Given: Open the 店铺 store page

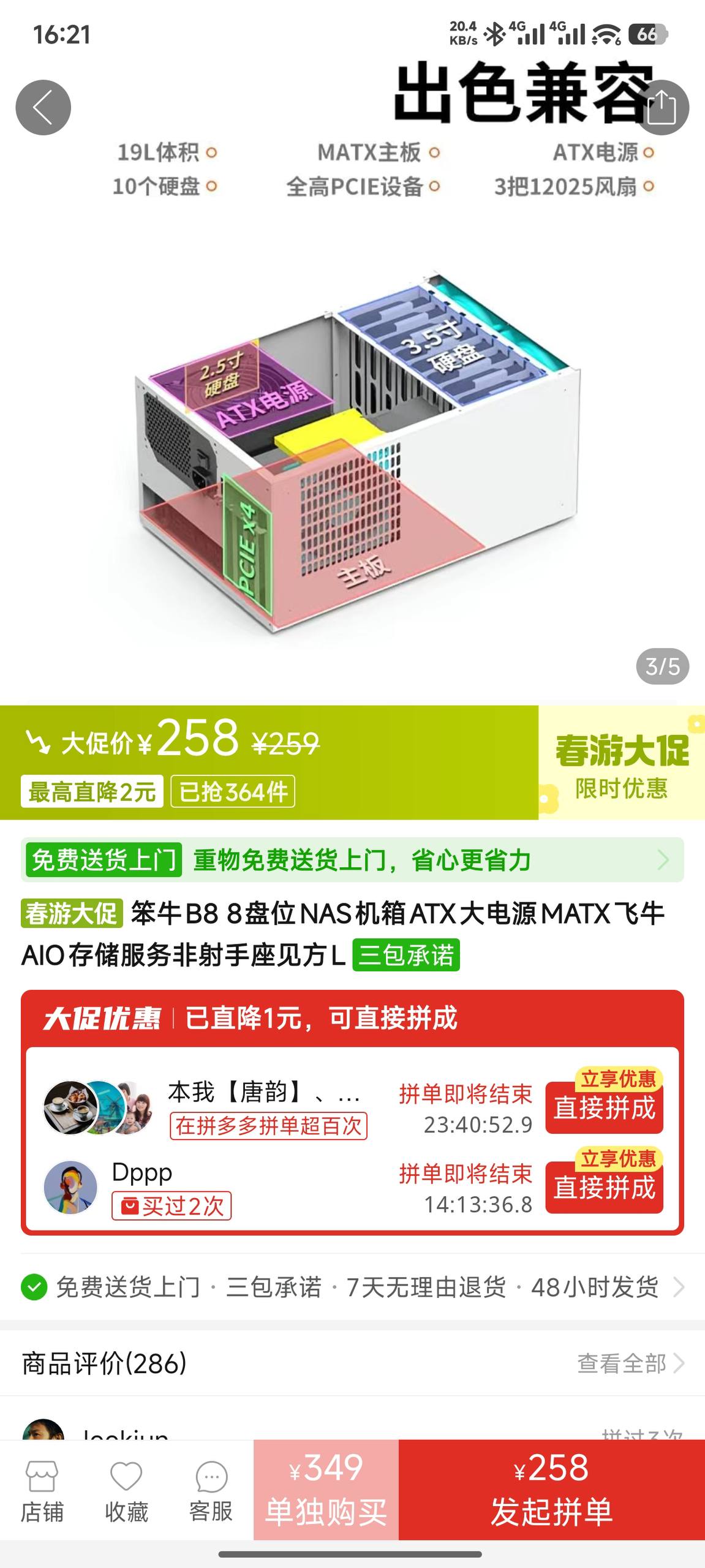Looking at the screenshot, I should point(42,1491).
